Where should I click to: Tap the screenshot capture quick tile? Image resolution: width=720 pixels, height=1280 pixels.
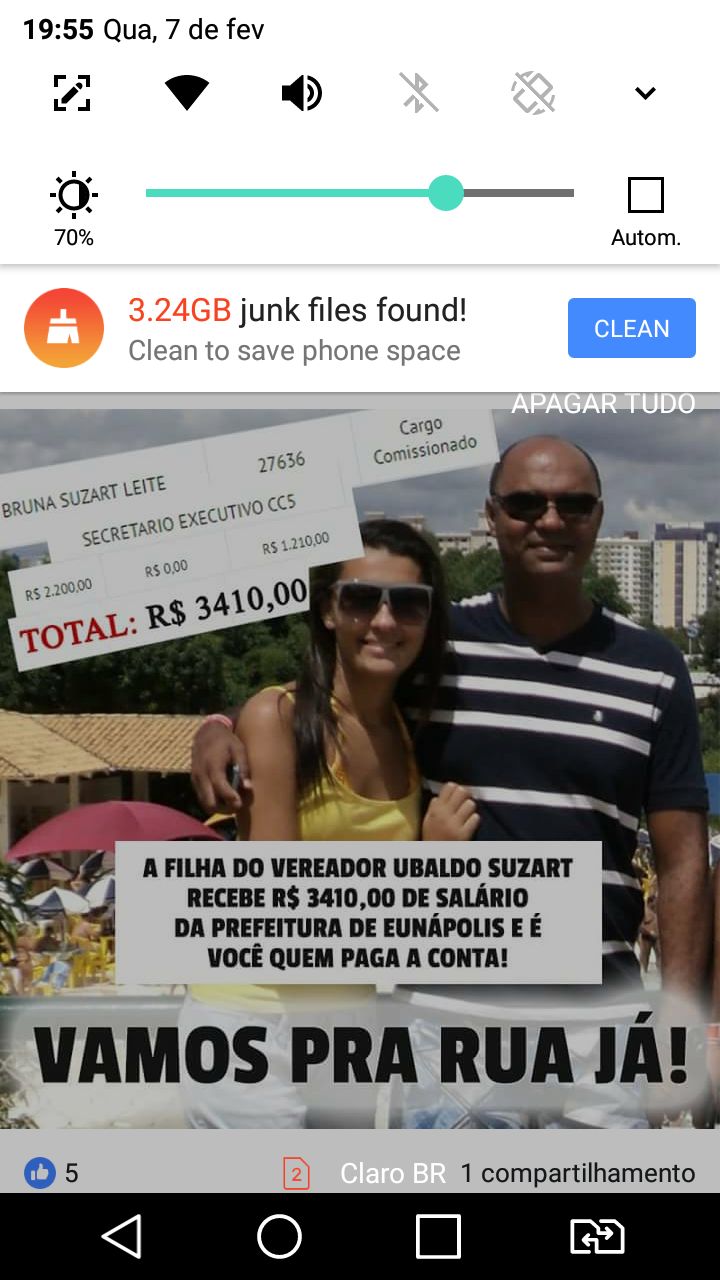point(72,93)
